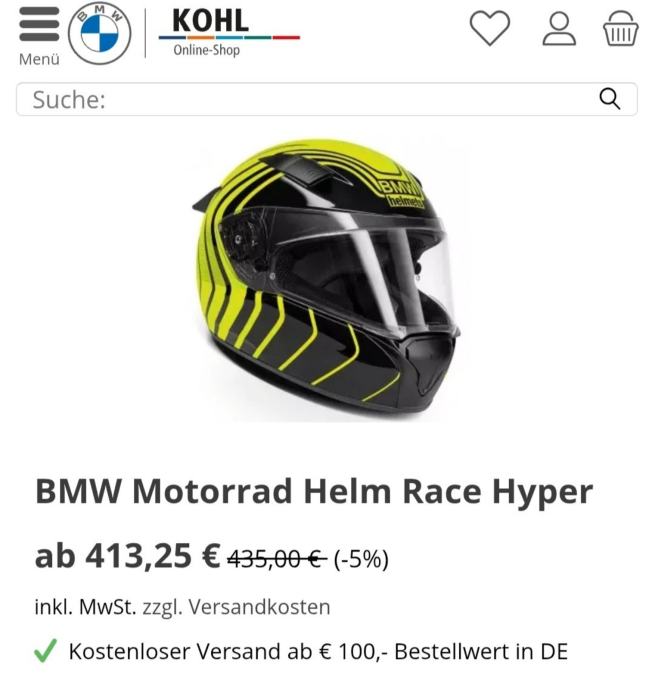The height and width of the screenshot is (690, 655).
Task: Open the shopping basket
Action: tap(620, 28)
